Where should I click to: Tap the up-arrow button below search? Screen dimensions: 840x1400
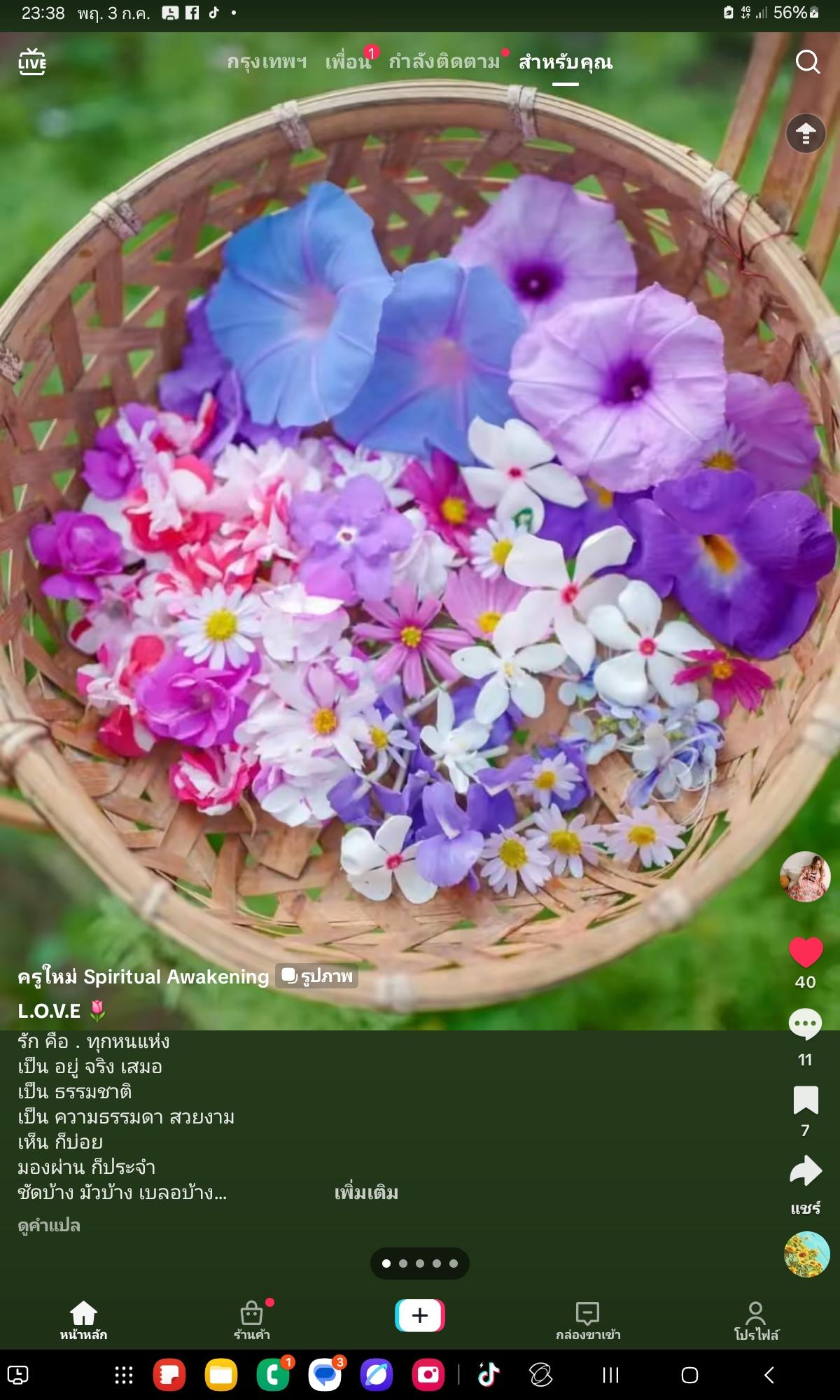click(806, 133)
